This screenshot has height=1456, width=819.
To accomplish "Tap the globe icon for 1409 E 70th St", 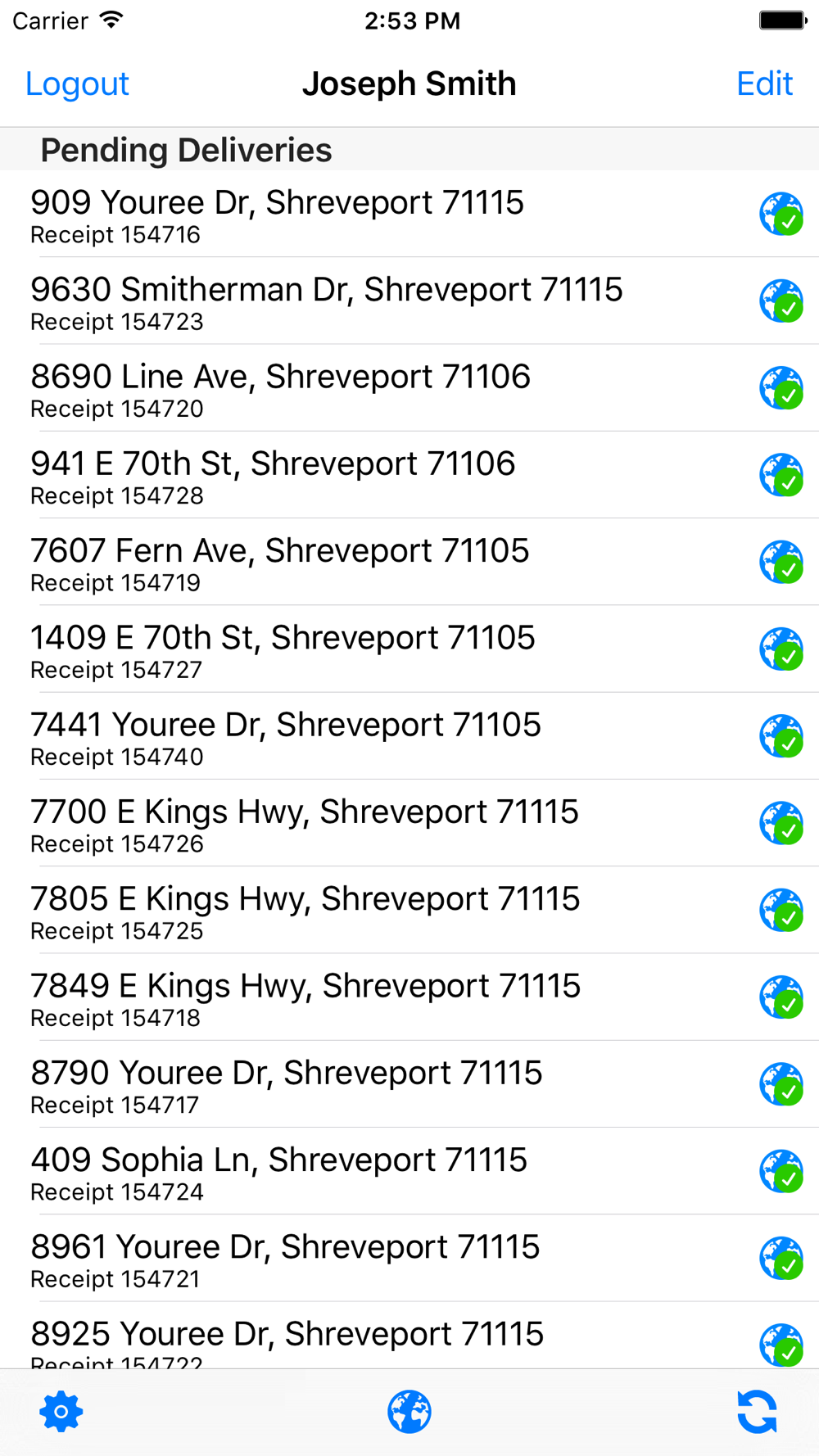I will coord(781,649).
